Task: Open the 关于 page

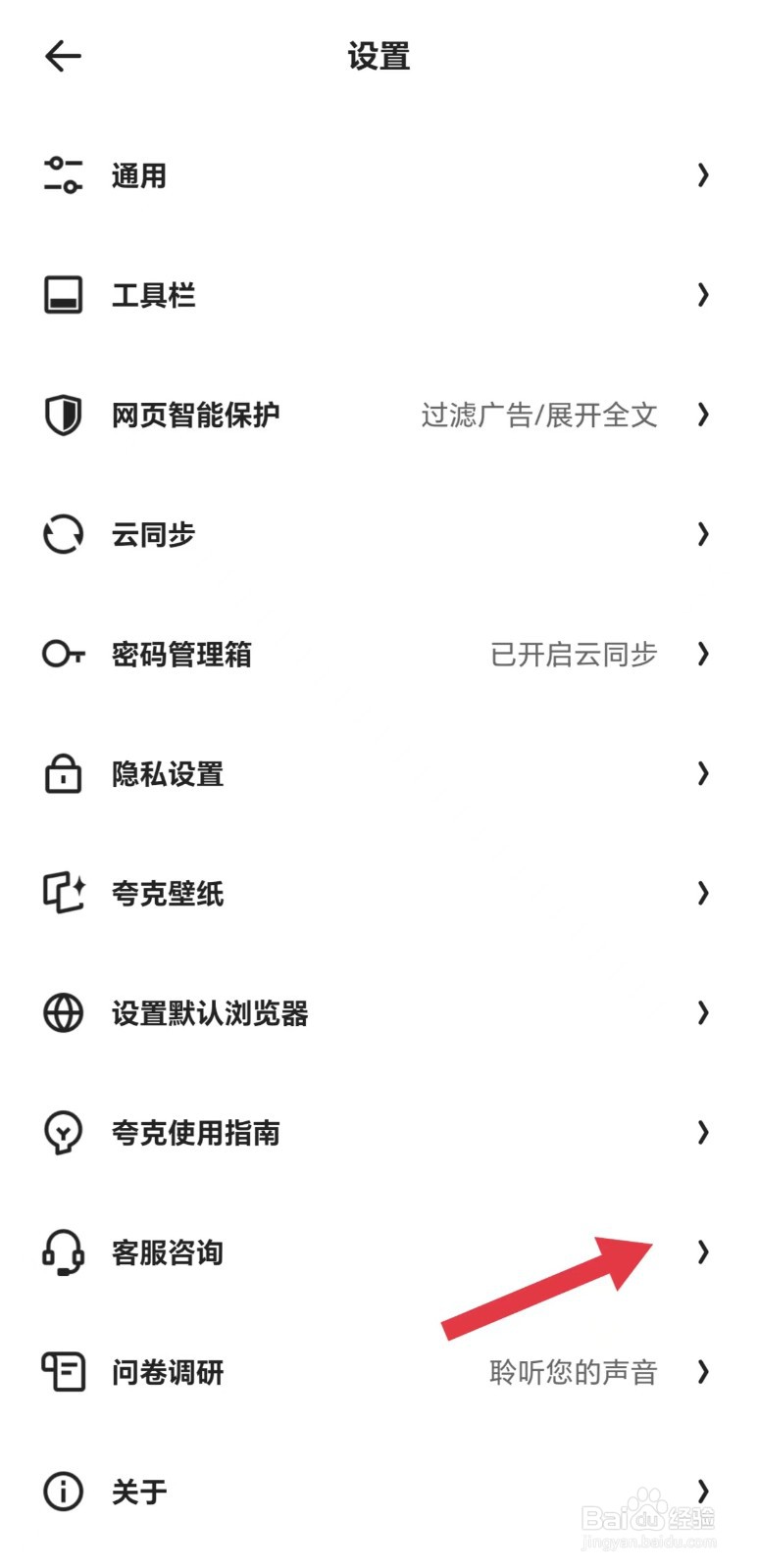Action: [379, 1491]
